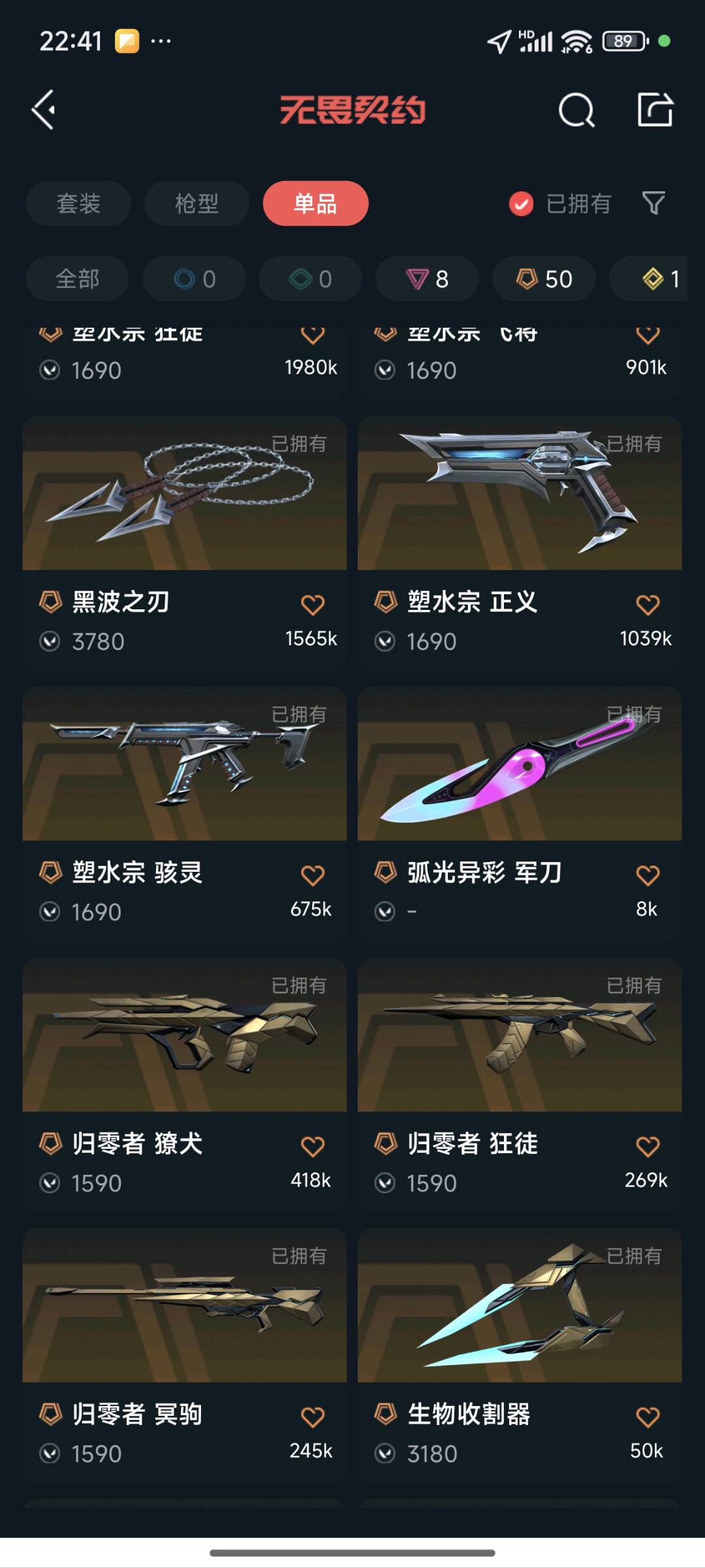Screen dimensions: 705x1568
Task: Like the 生物收割器 skin
Action: [x=648, y=1417]
